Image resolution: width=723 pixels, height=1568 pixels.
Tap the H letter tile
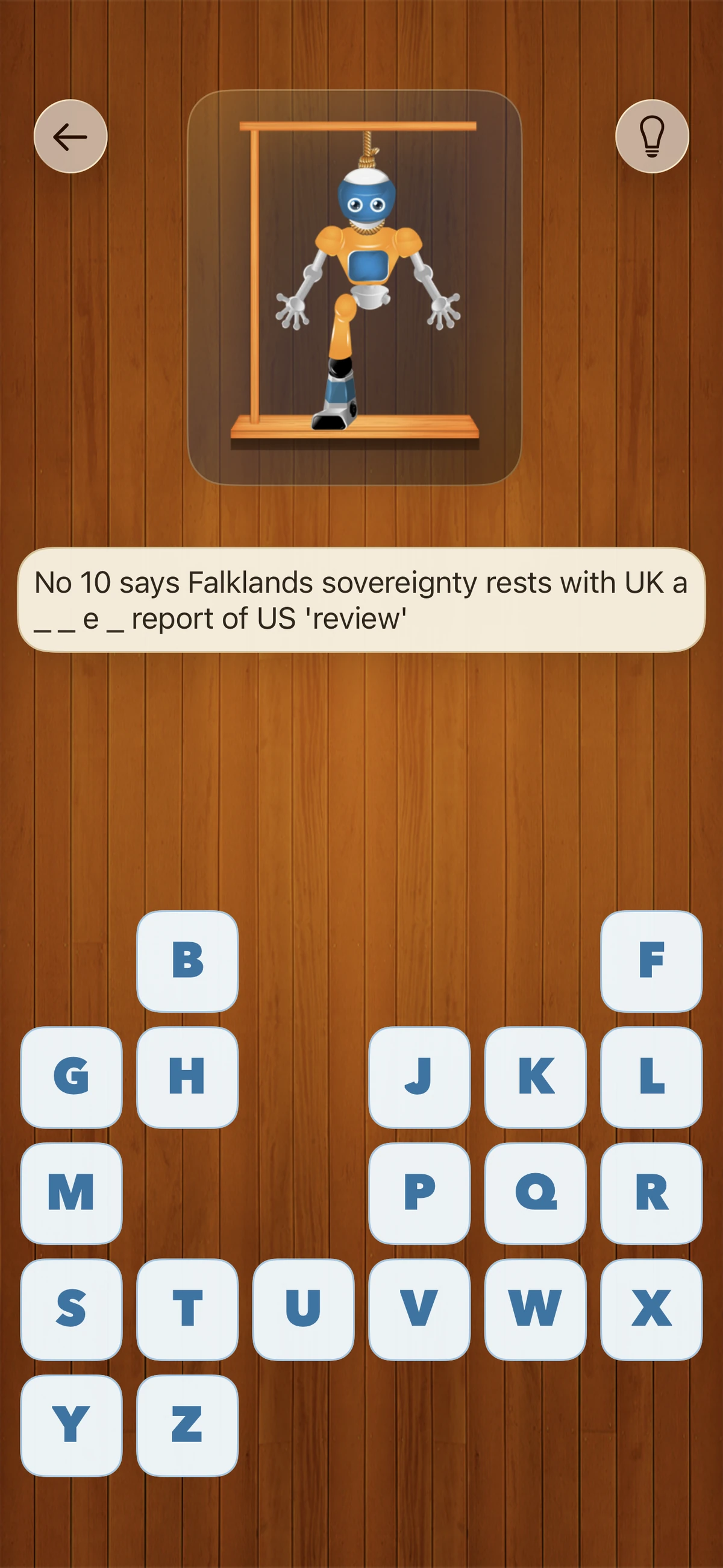tap(187, 1077)
